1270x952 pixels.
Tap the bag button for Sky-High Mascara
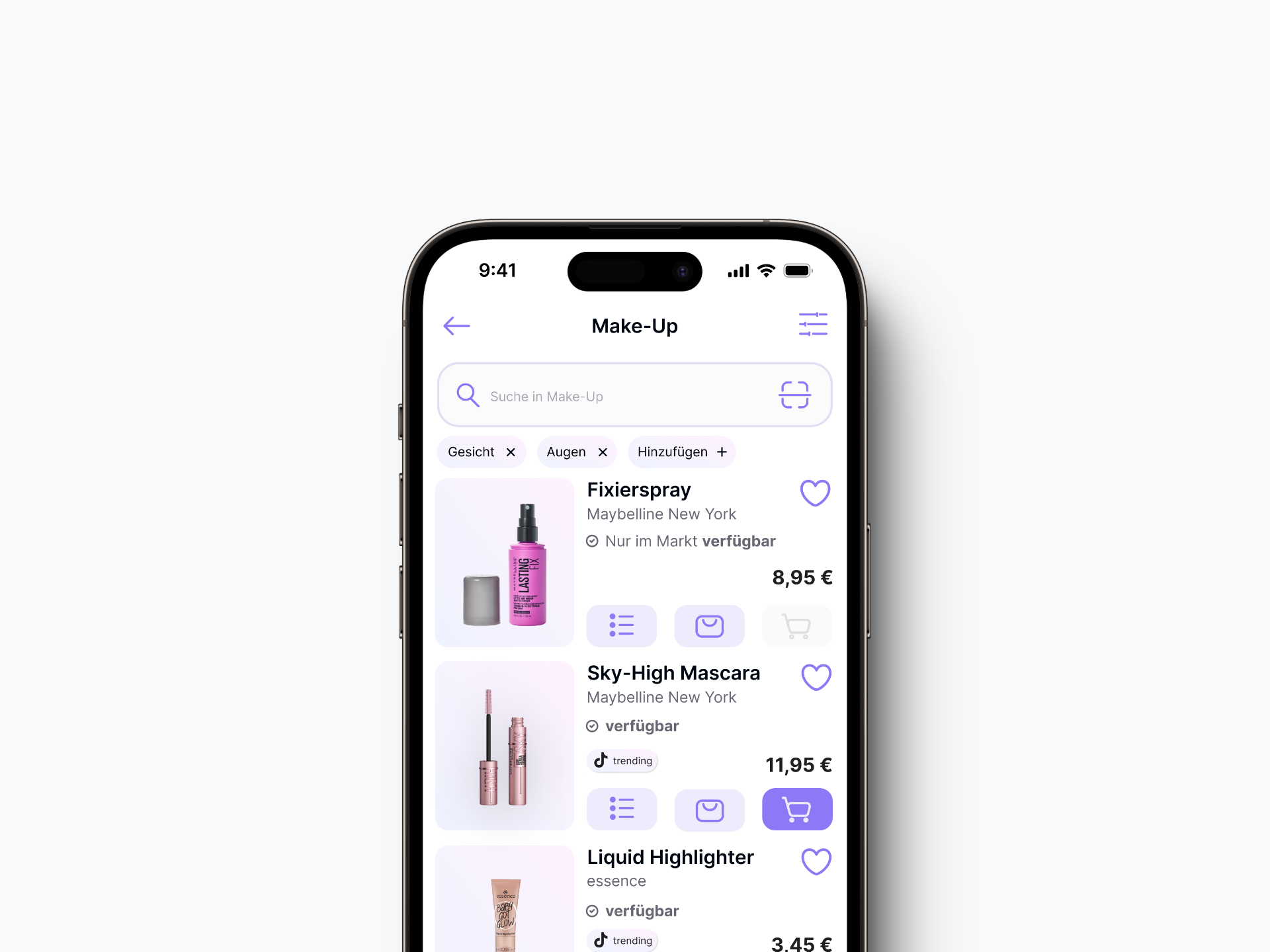click(x=709, y=809)
